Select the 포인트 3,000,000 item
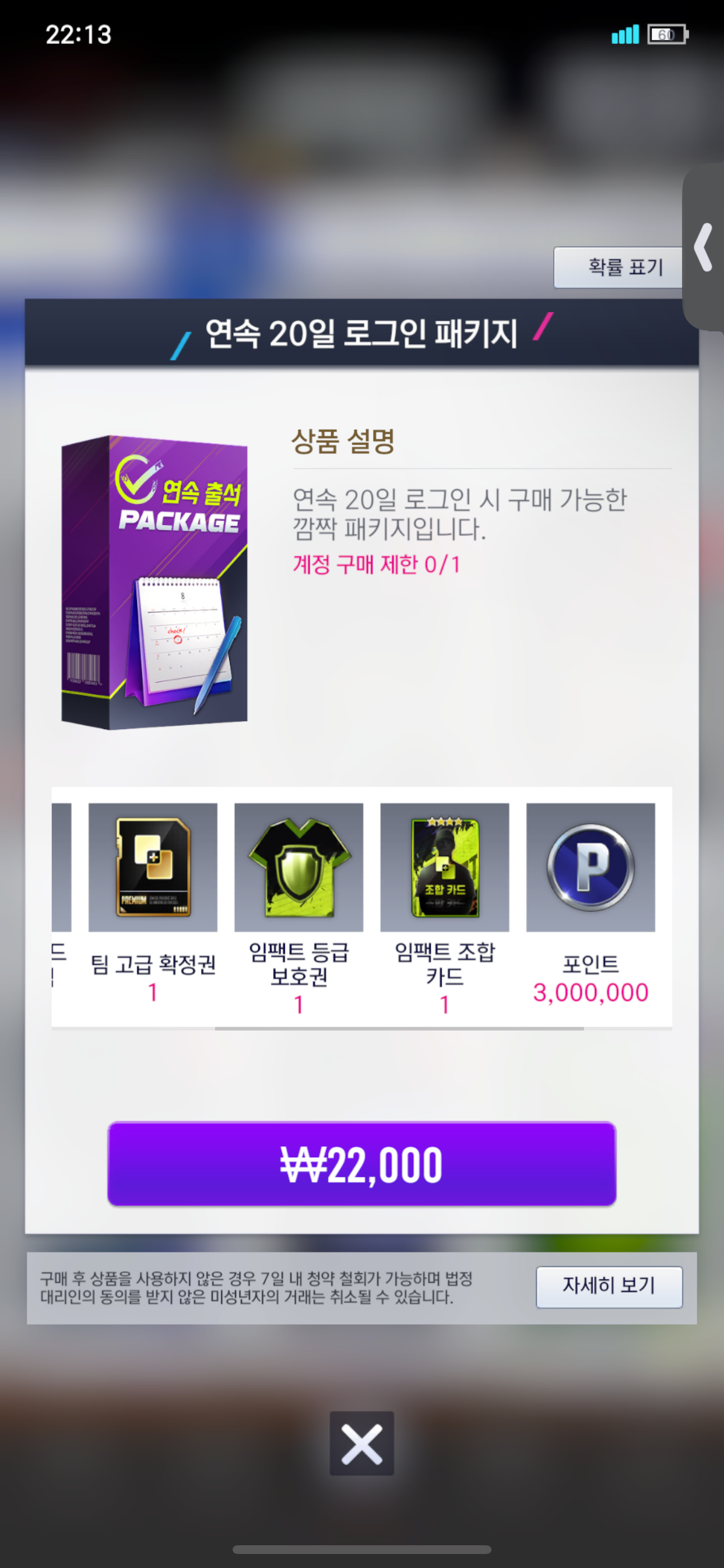724x1568 pixels. click(590, 867)
